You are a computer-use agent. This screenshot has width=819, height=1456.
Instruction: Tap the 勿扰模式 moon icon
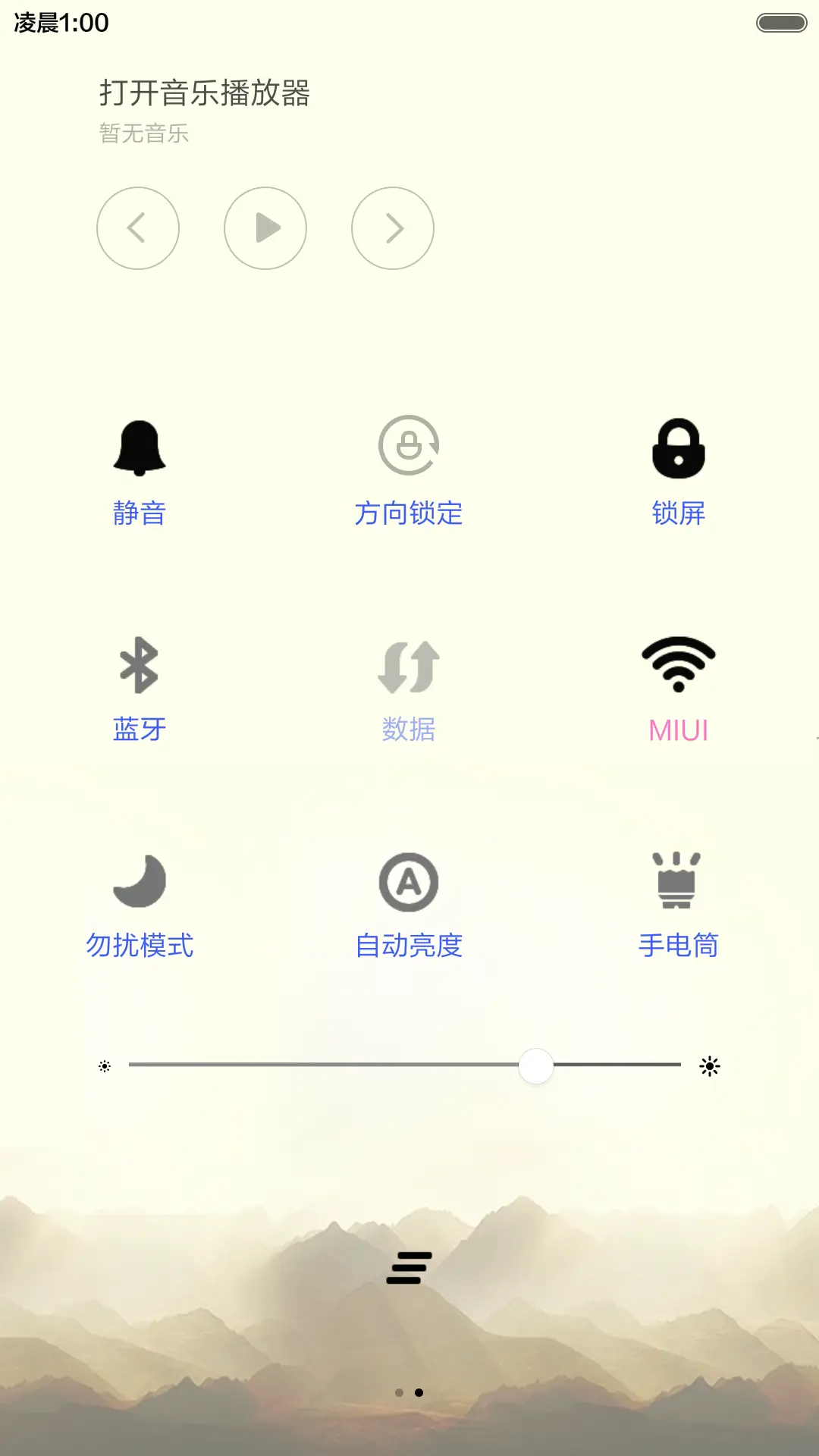point(139,882)
